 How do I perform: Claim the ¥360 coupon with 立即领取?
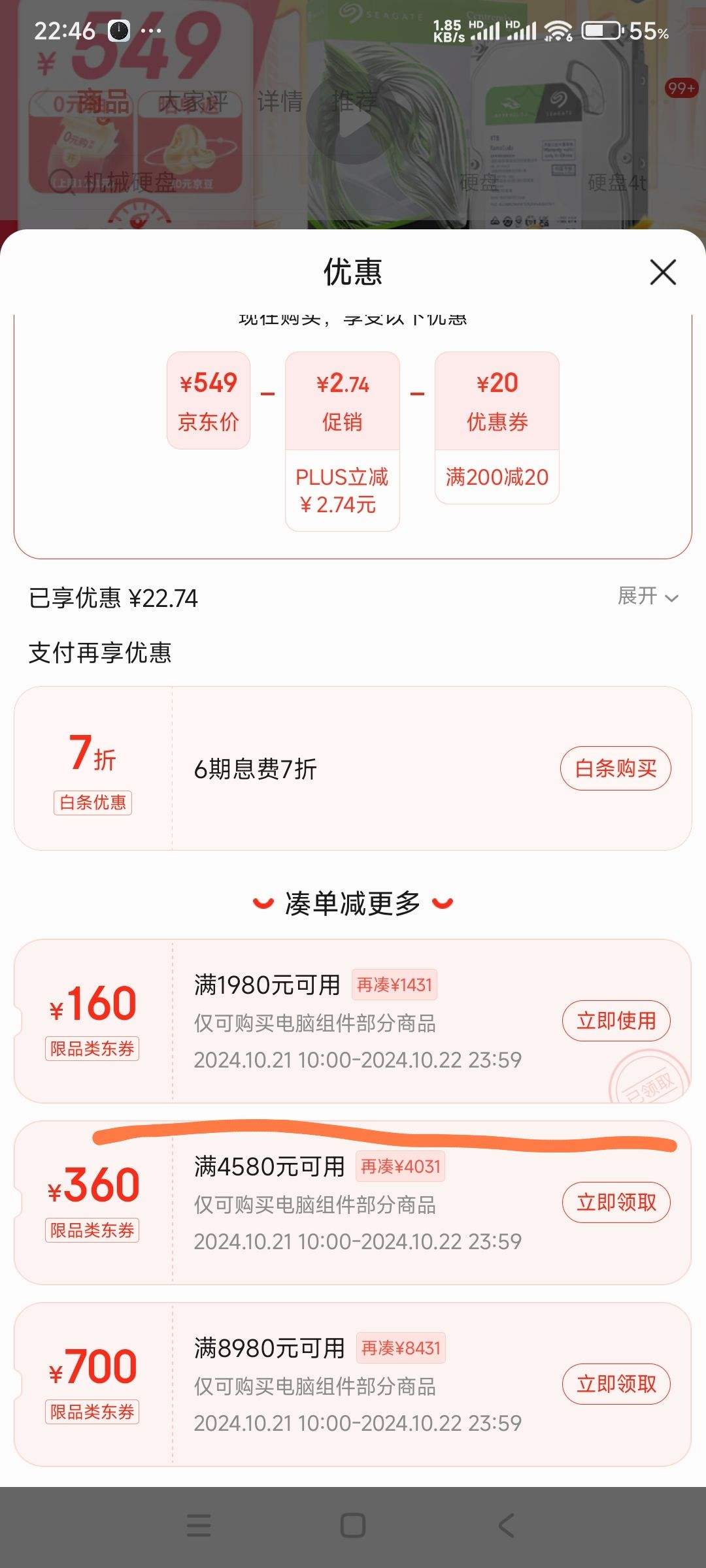[x=616, y=1202]
